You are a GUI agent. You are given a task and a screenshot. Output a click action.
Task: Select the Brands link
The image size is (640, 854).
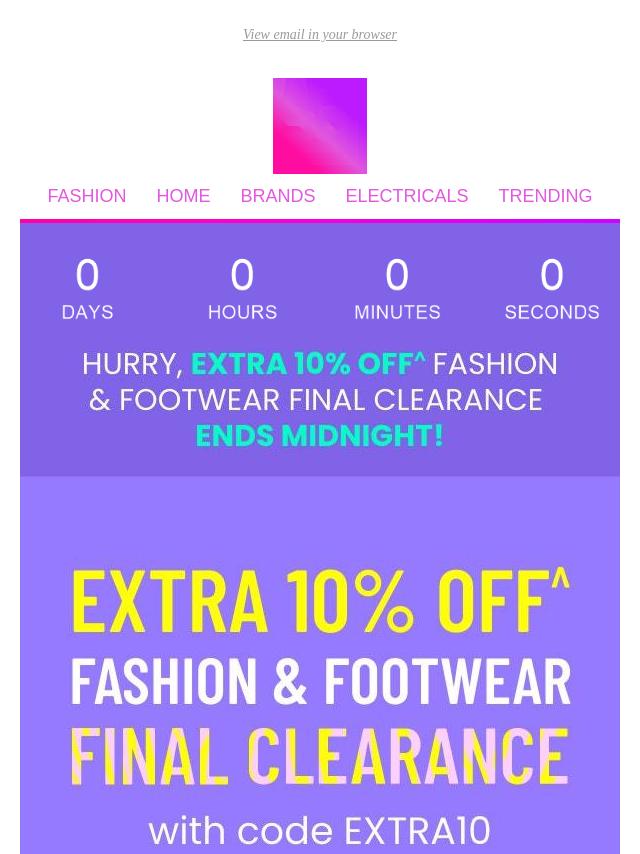(277, 196)
